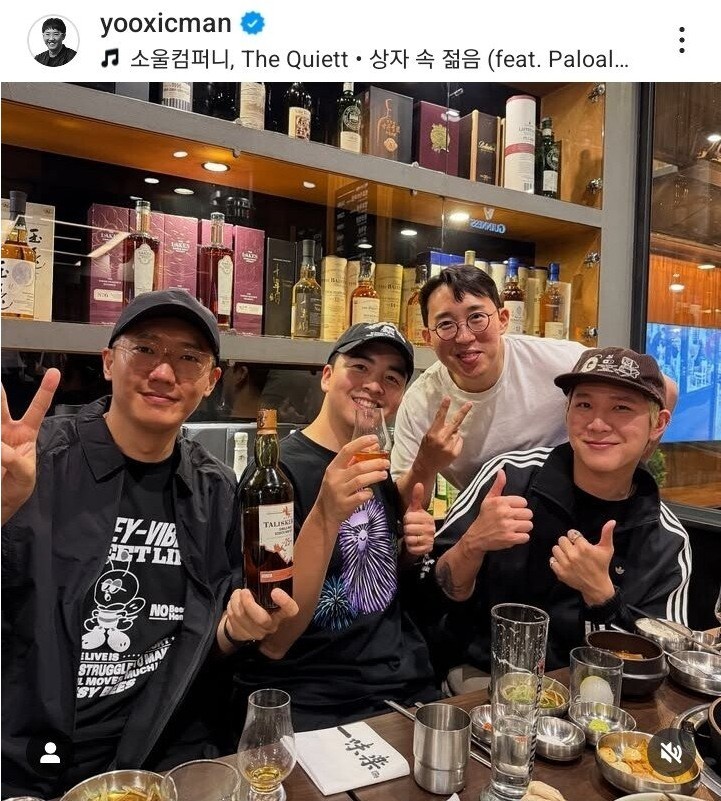Open the post's overflow menu
The width and height of the screenshot is (721, 801).
point(681,40)
